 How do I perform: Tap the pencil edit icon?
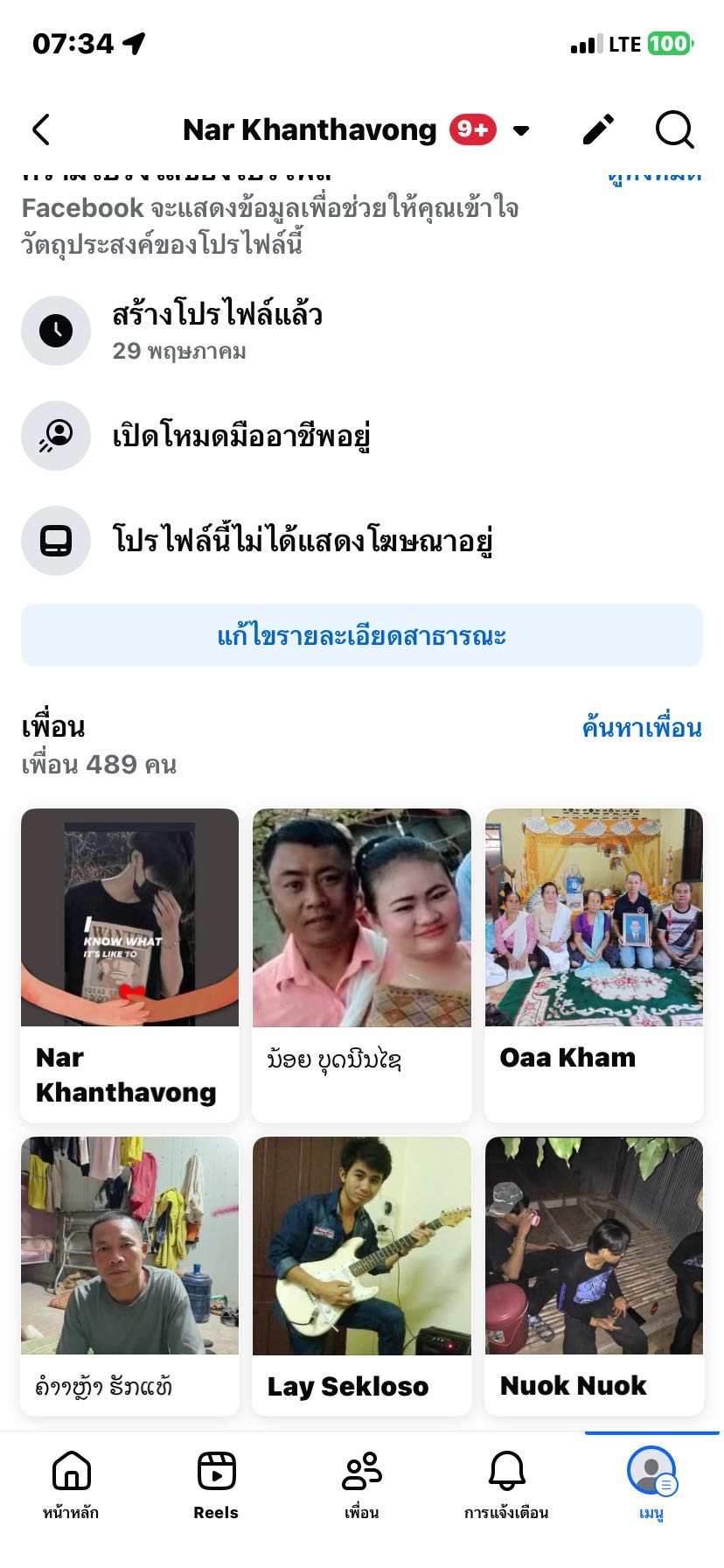click(x=599, y=129)
